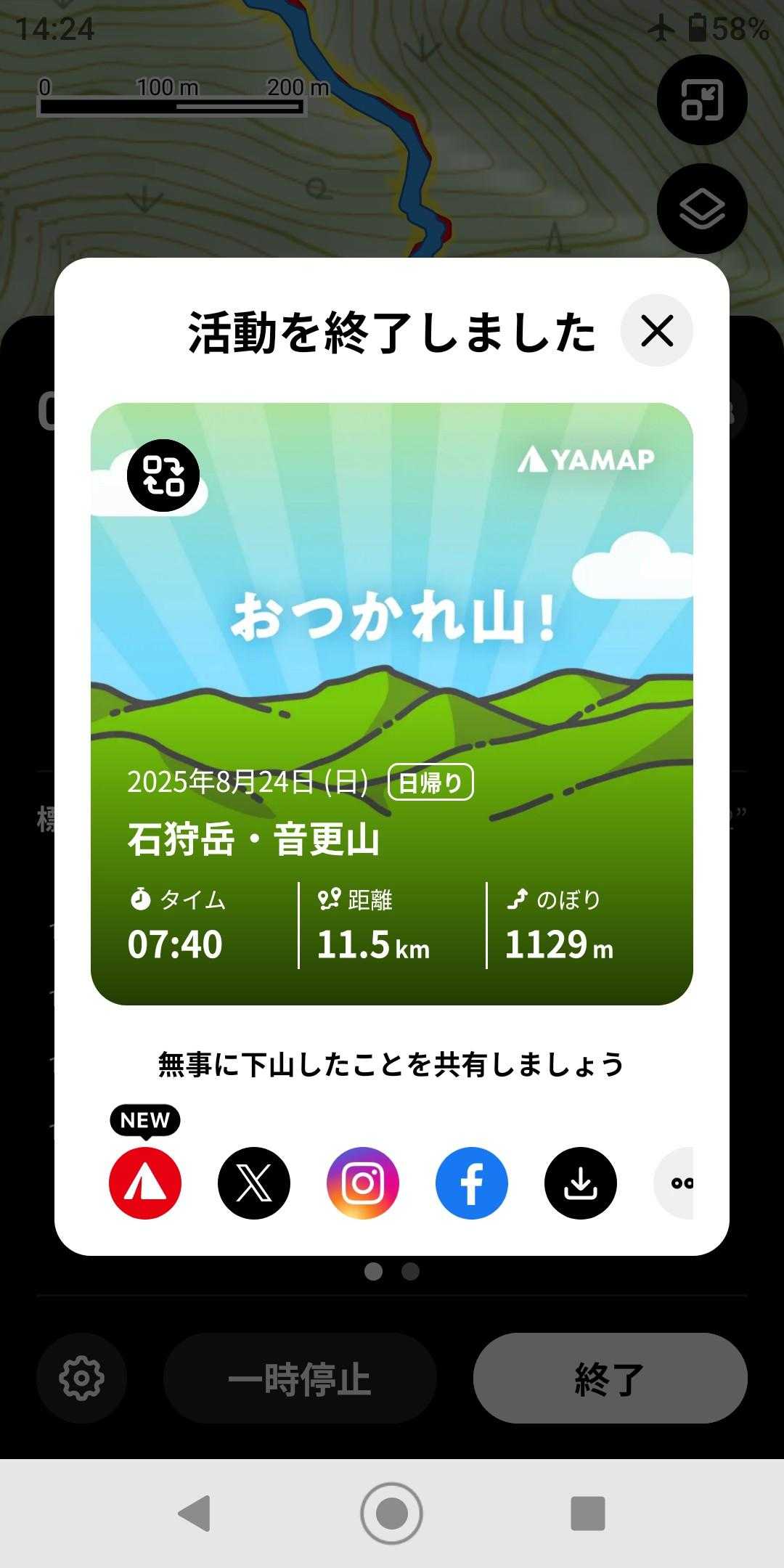784x1568 pixels.
Task: Share the result on X
Action: 254,1183
